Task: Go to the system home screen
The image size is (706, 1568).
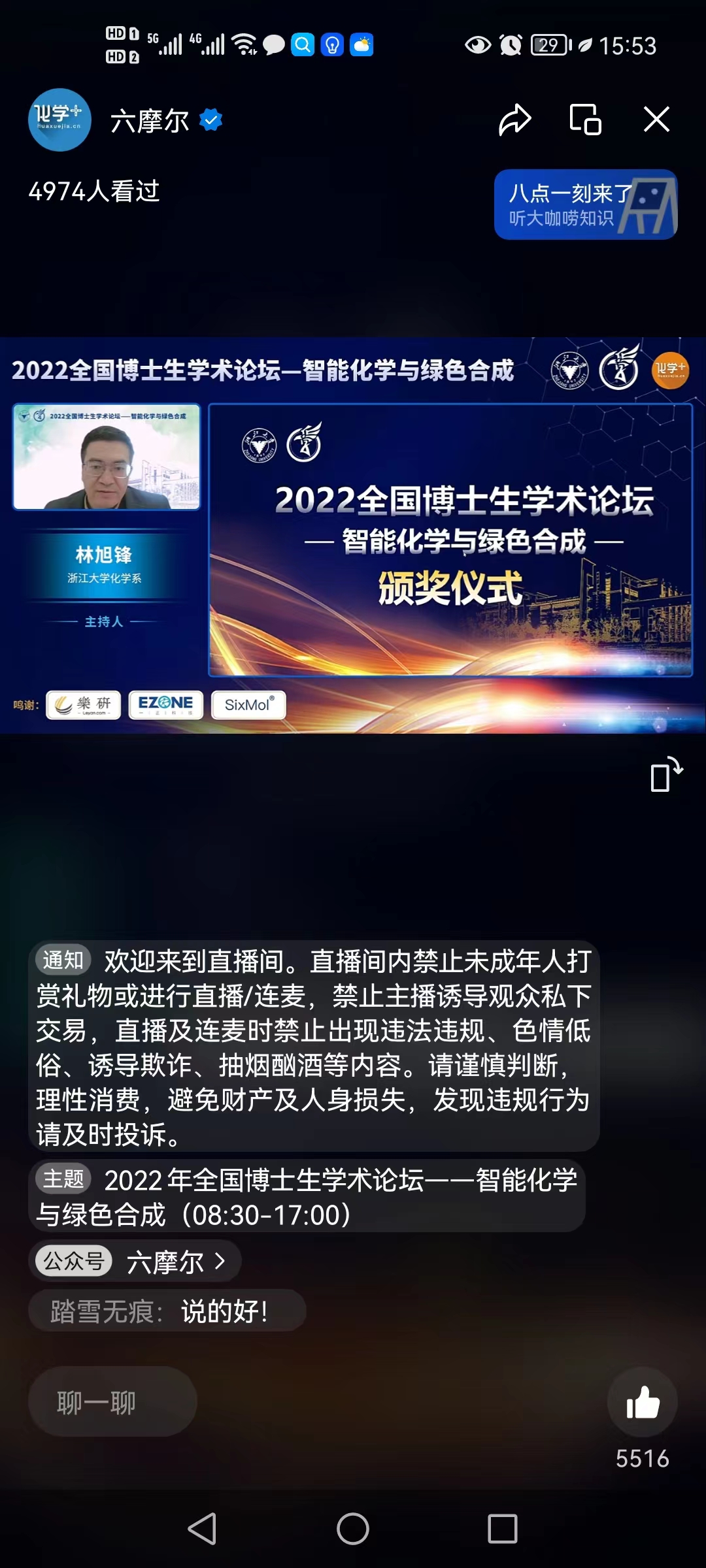Action: [353, 1529]
